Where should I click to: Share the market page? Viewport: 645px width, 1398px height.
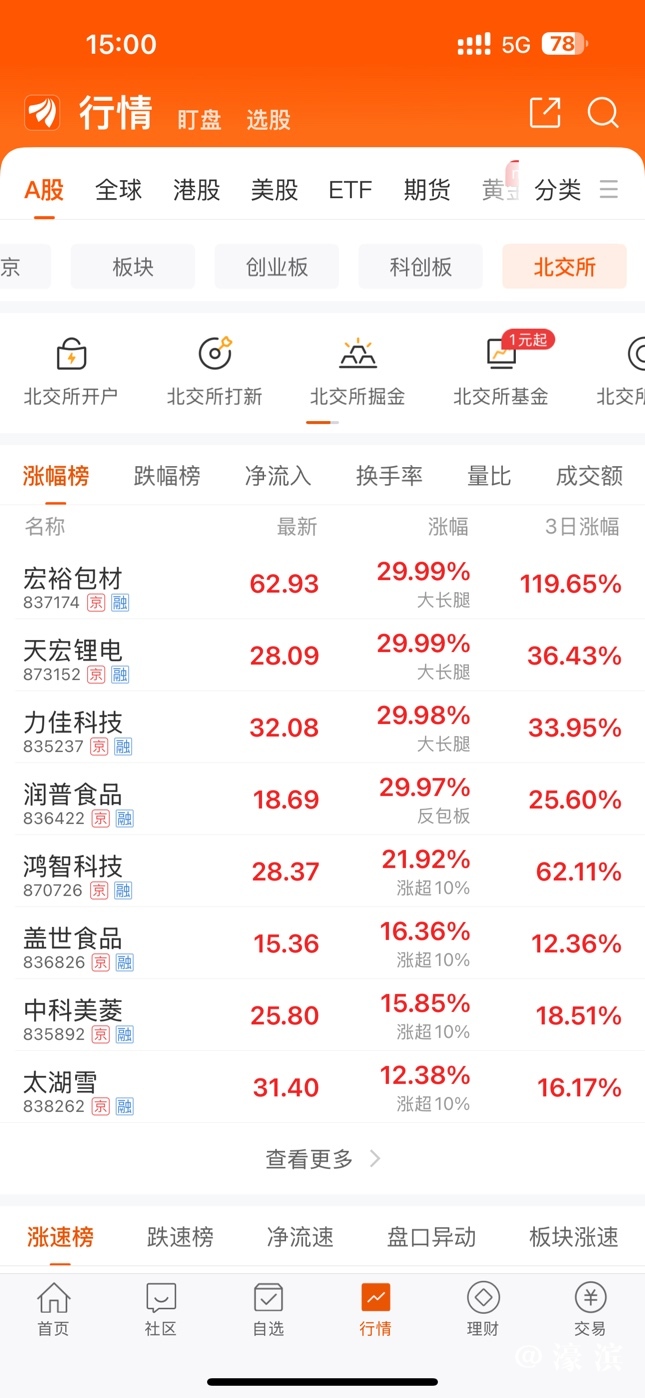[x=545, y=113]
